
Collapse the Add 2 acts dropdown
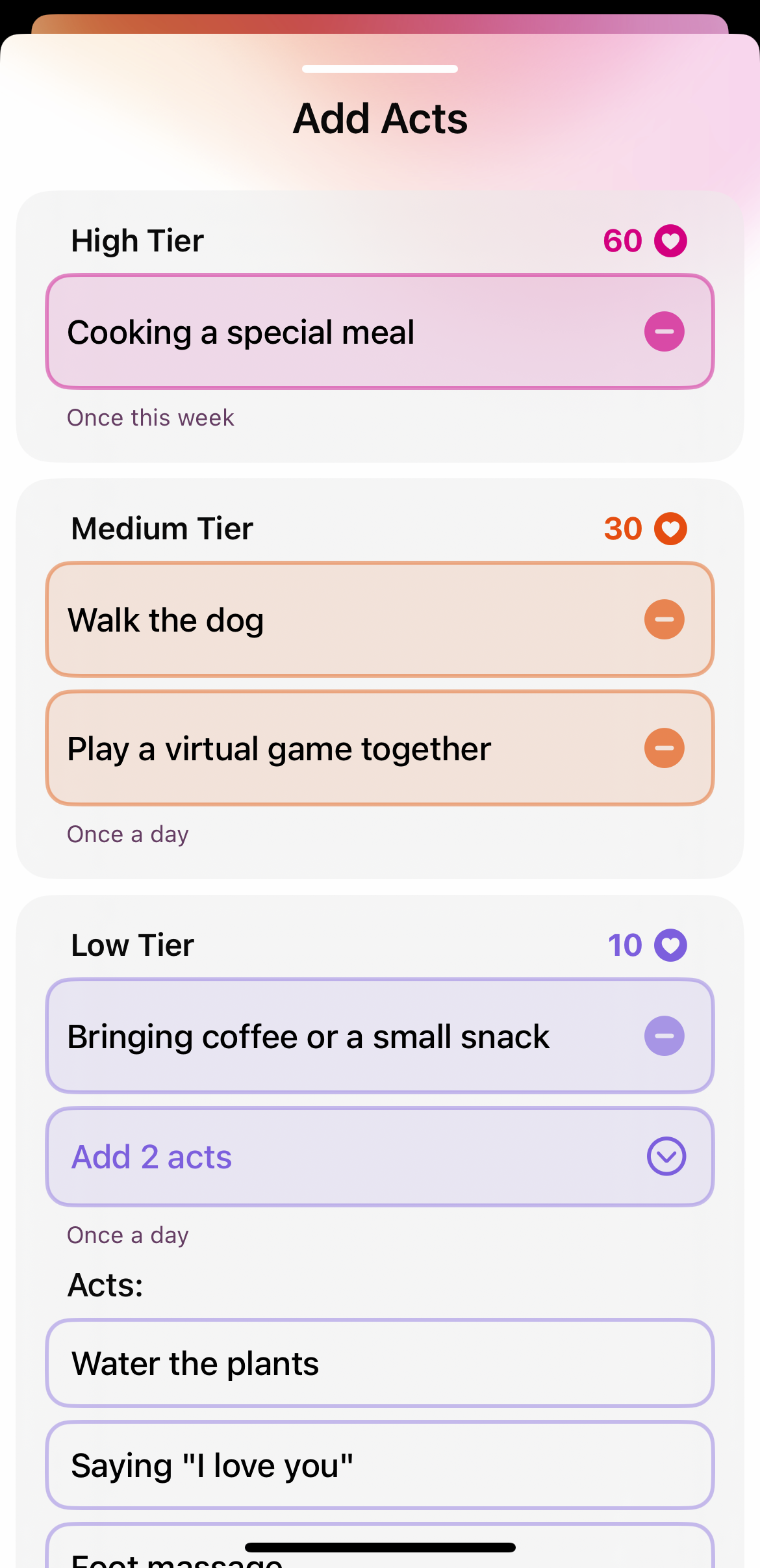tap(666, 1156)
